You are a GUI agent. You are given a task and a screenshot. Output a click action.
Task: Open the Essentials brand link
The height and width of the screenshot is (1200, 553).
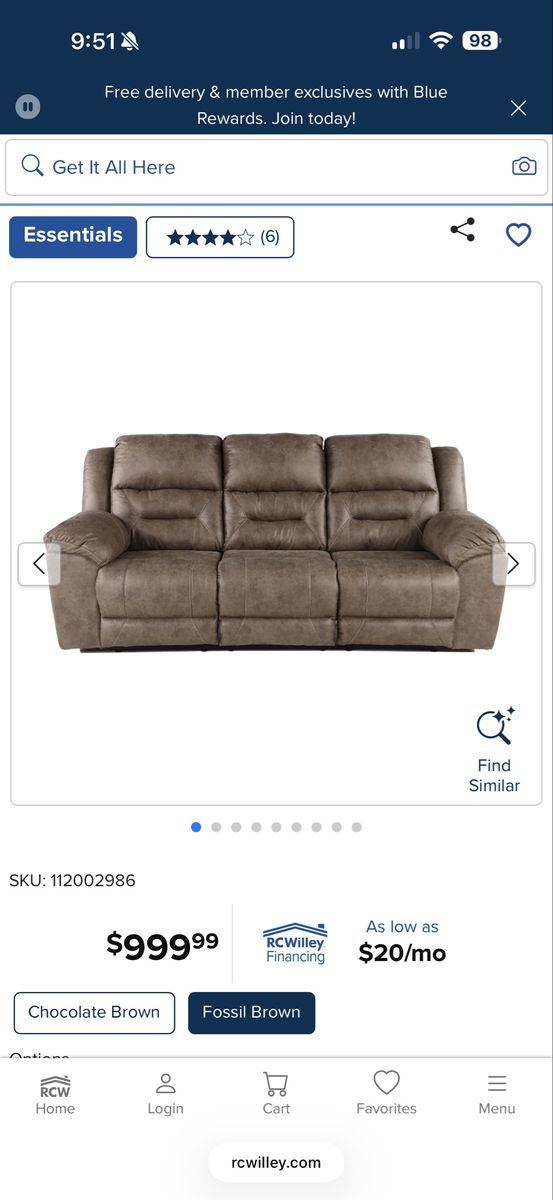(73, 236)
